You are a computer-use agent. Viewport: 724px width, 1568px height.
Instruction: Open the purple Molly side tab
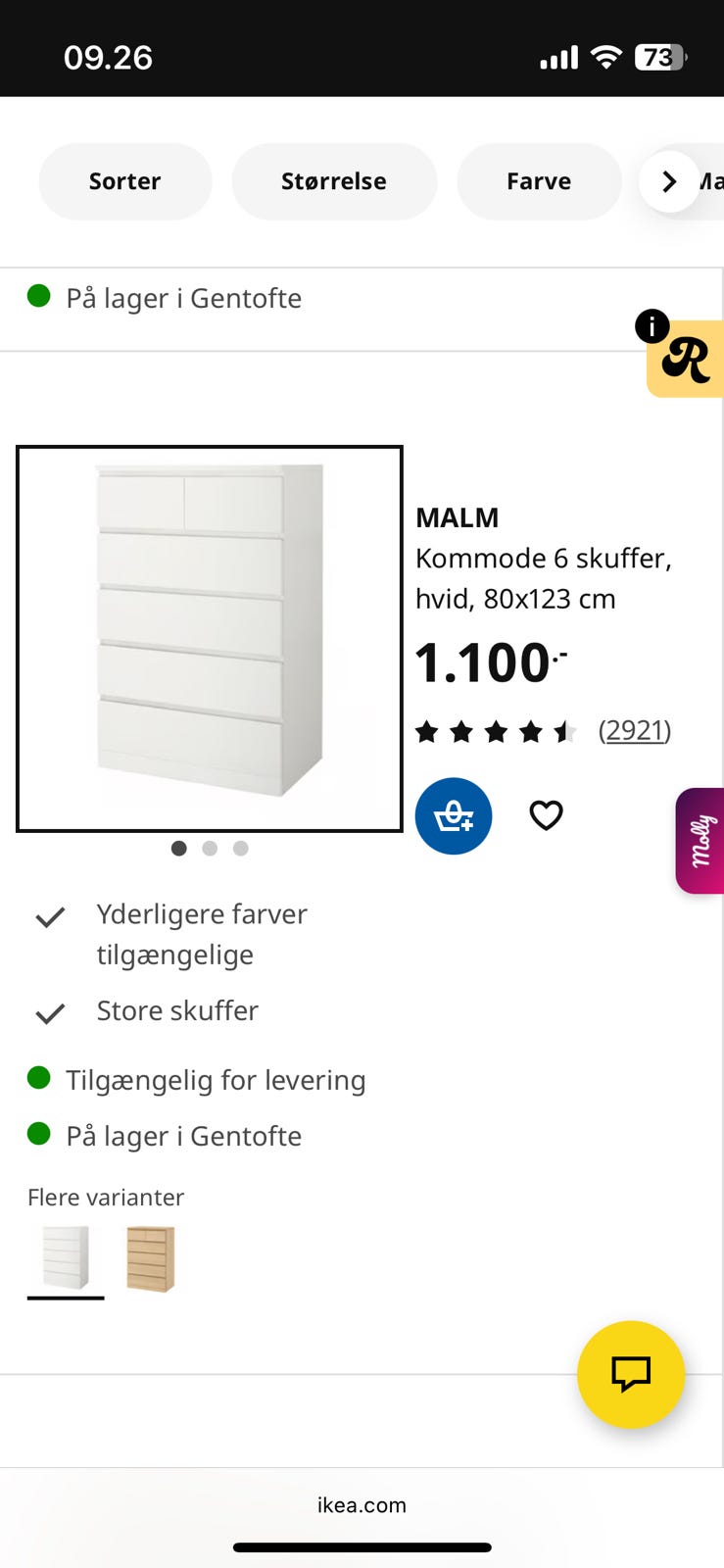click(702, 840)
